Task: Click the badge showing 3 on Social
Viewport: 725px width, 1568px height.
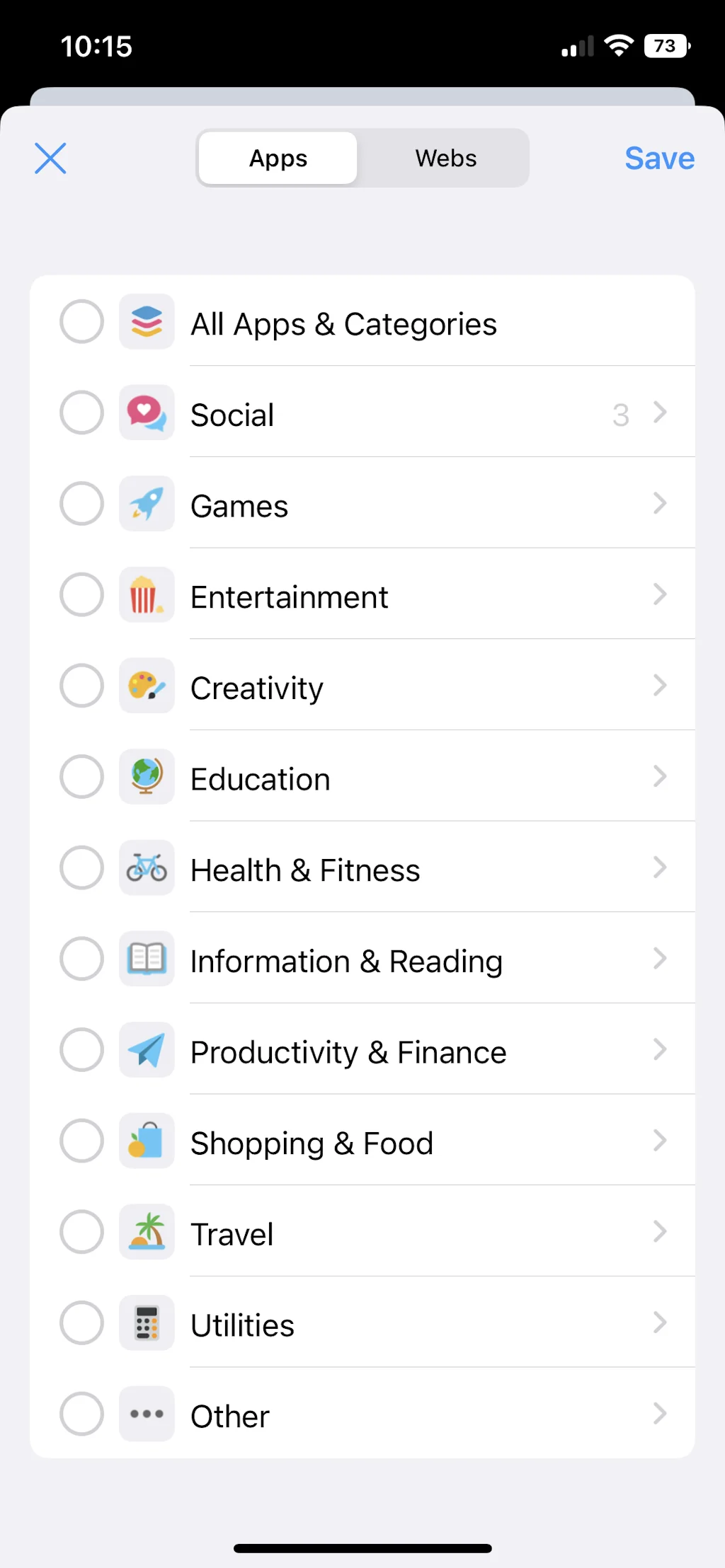Action: [621, 415]
